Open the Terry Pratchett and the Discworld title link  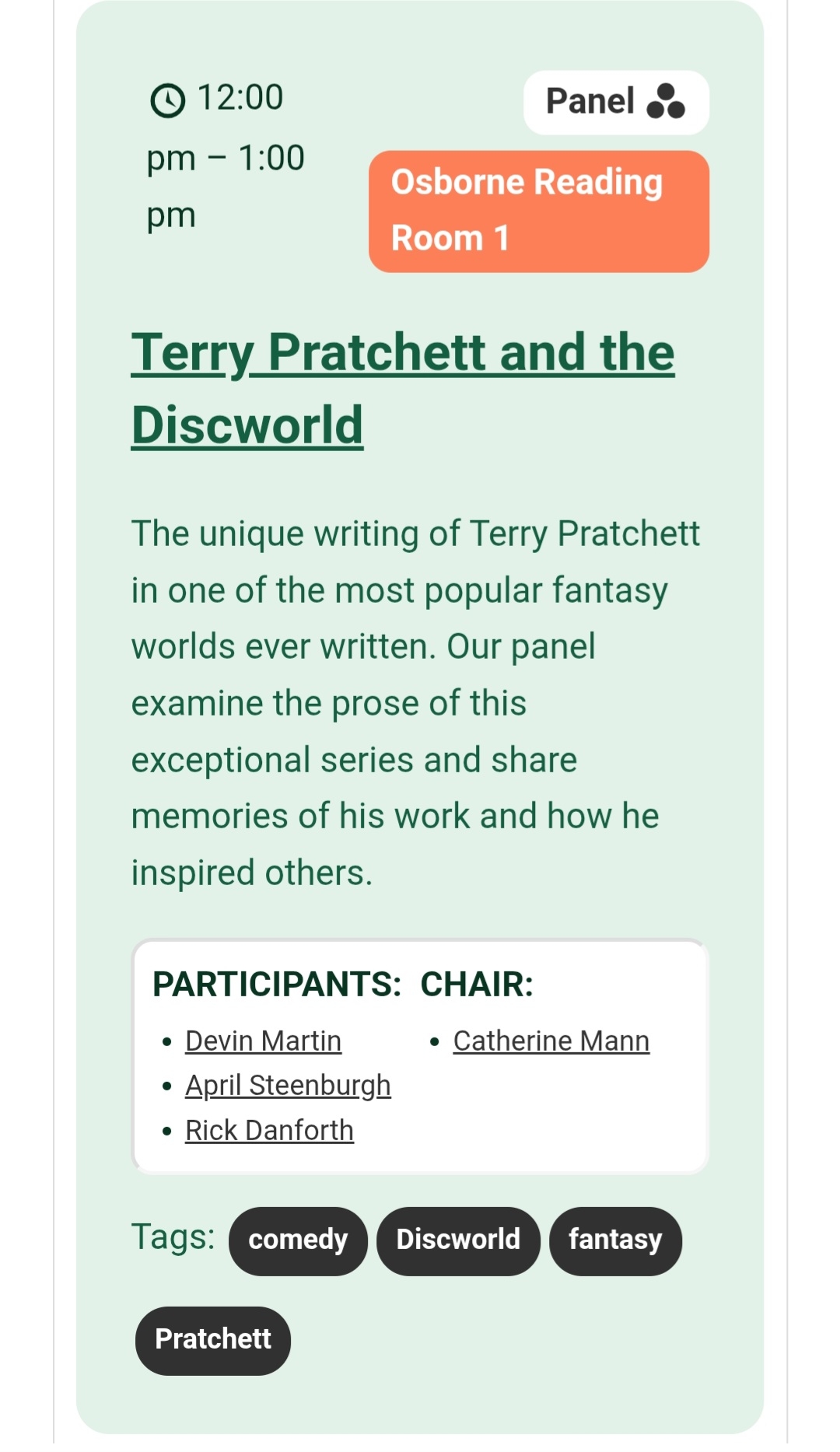pos(402,387)
